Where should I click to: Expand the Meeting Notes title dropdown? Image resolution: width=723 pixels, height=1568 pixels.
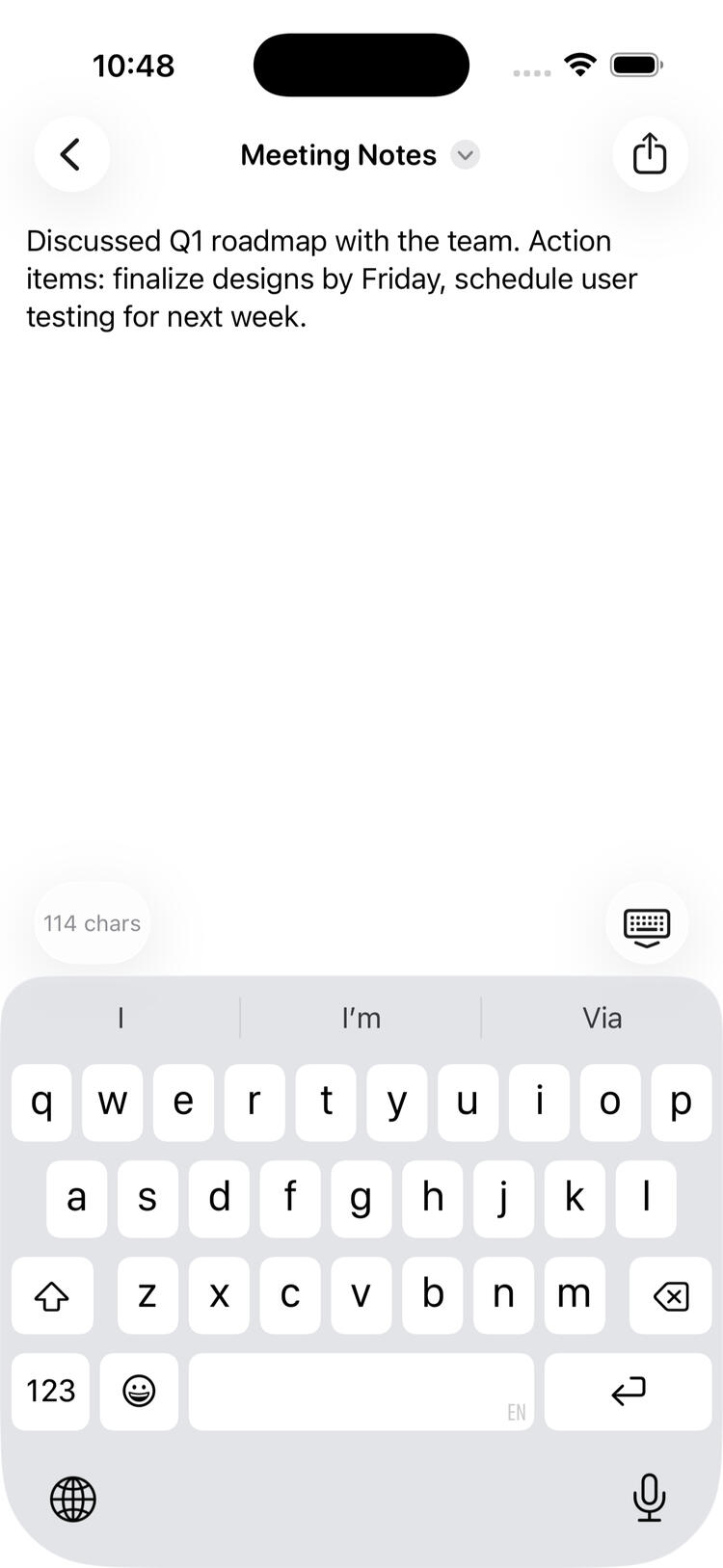click(466, 155)
